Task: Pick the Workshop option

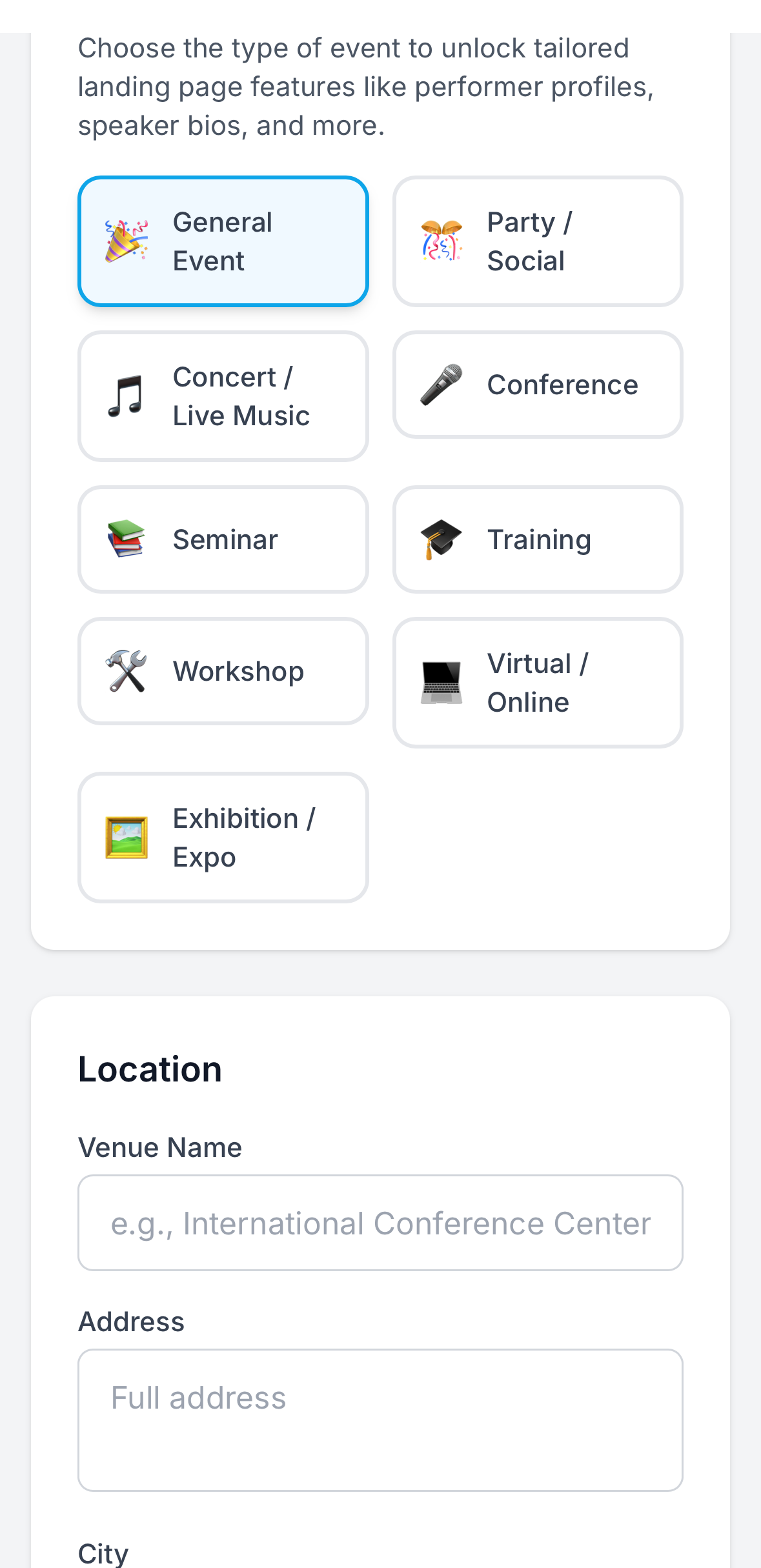Action: [x=223, y=671]
